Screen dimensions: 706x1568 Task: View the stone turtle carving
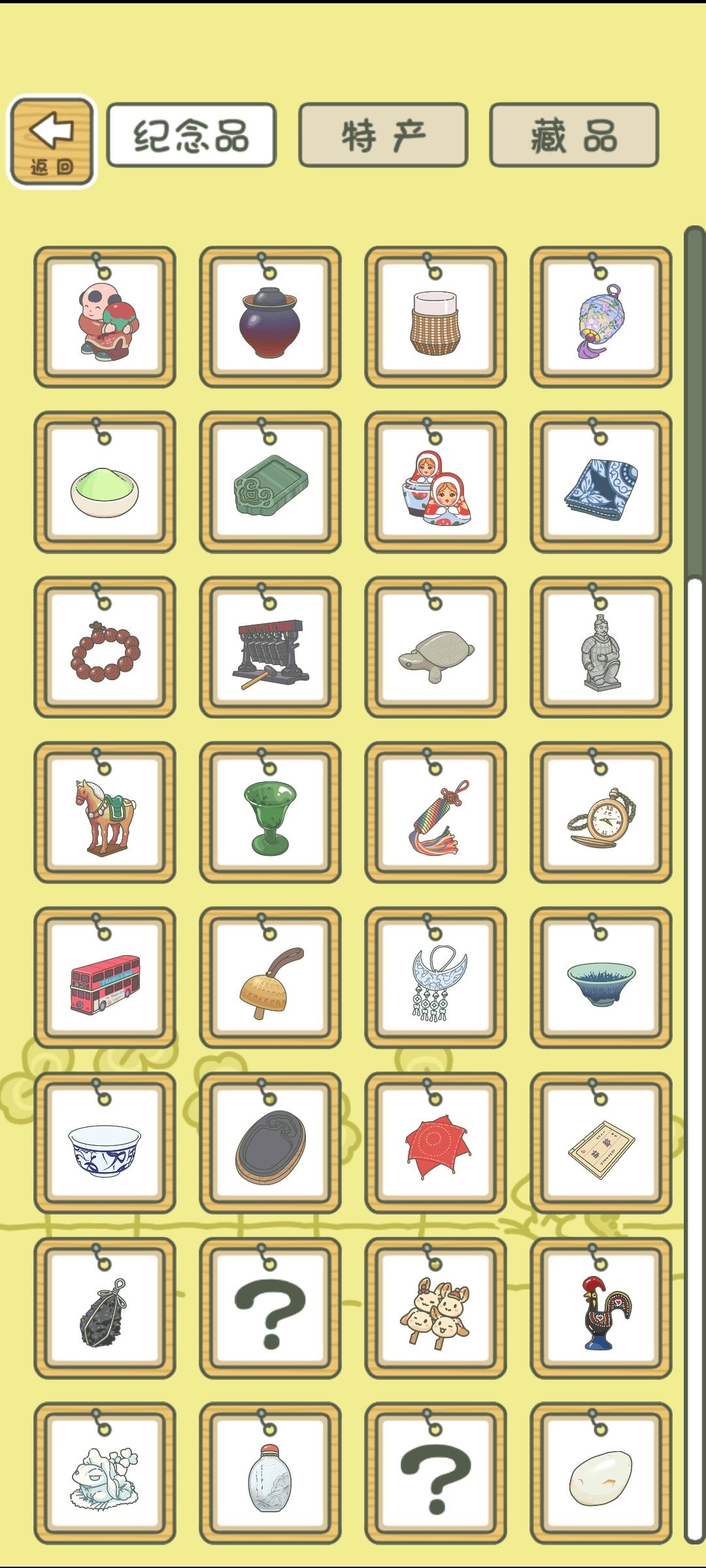(435, 650)
